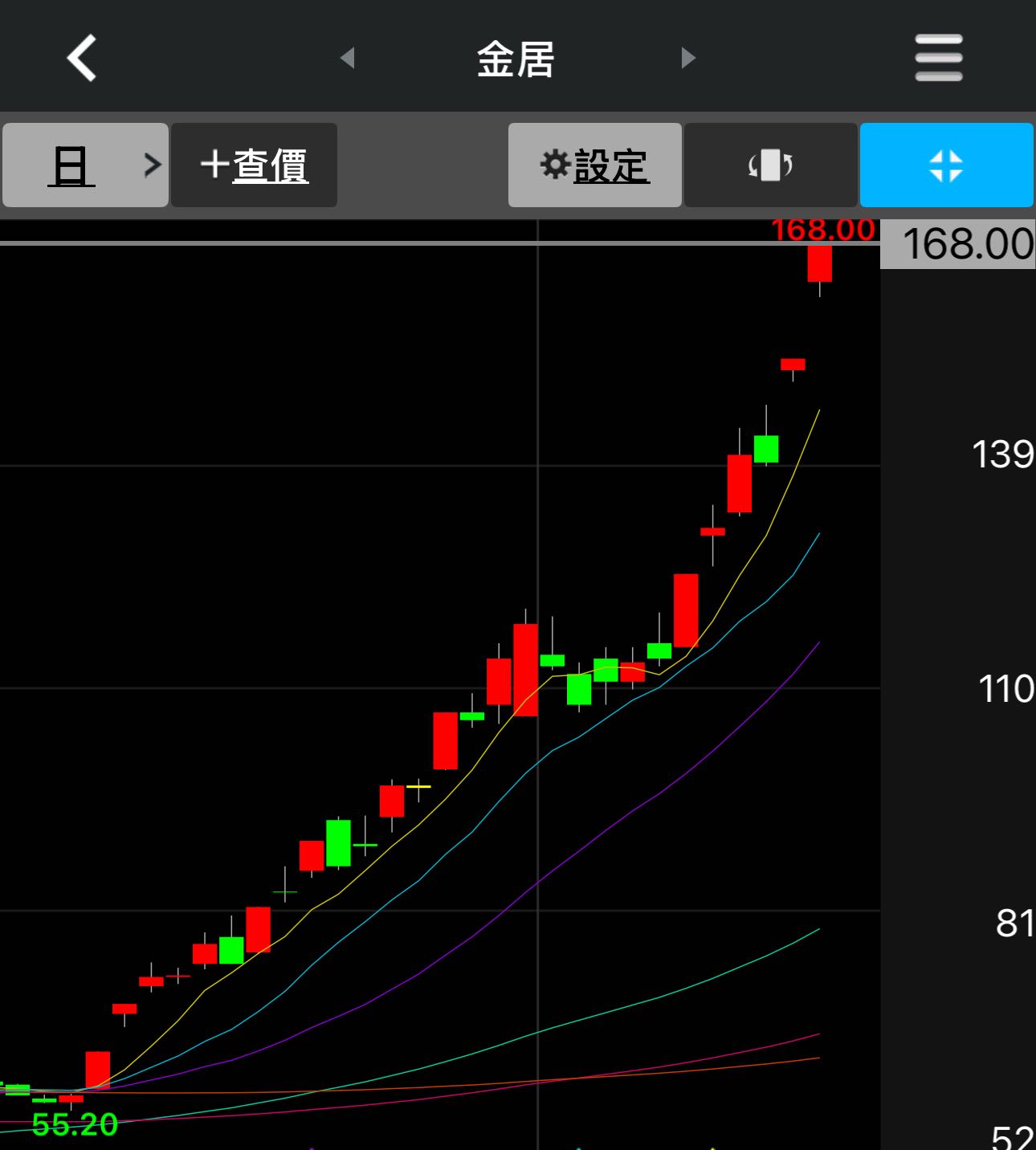Toggle crosshair mode off with the highlighted blue button
The height and width of the screenshot is (1150, 1036).
pos(946,165)
